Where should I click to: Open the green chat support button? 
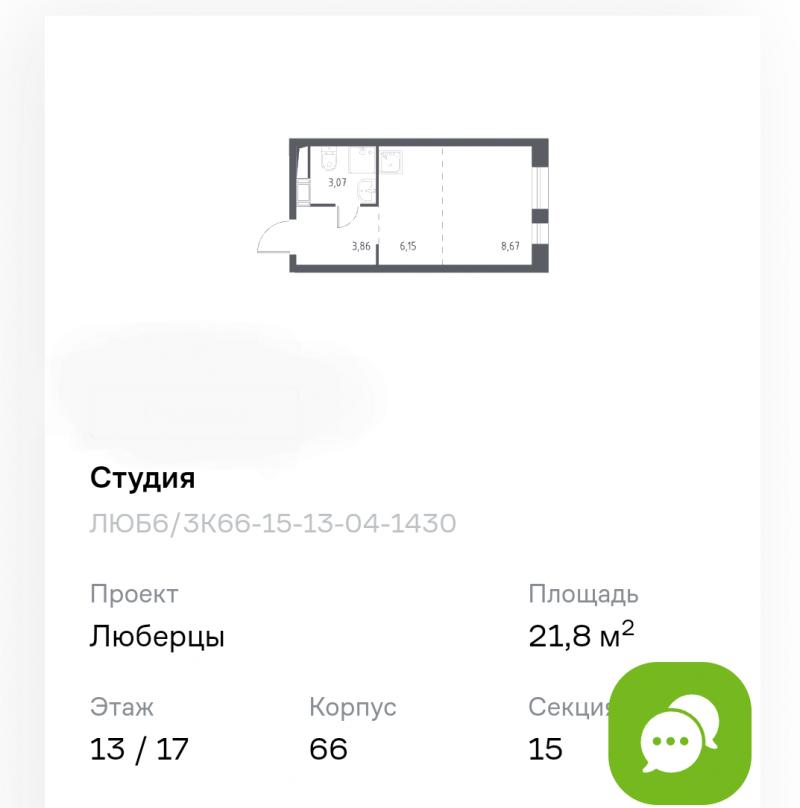click(680, 735)
